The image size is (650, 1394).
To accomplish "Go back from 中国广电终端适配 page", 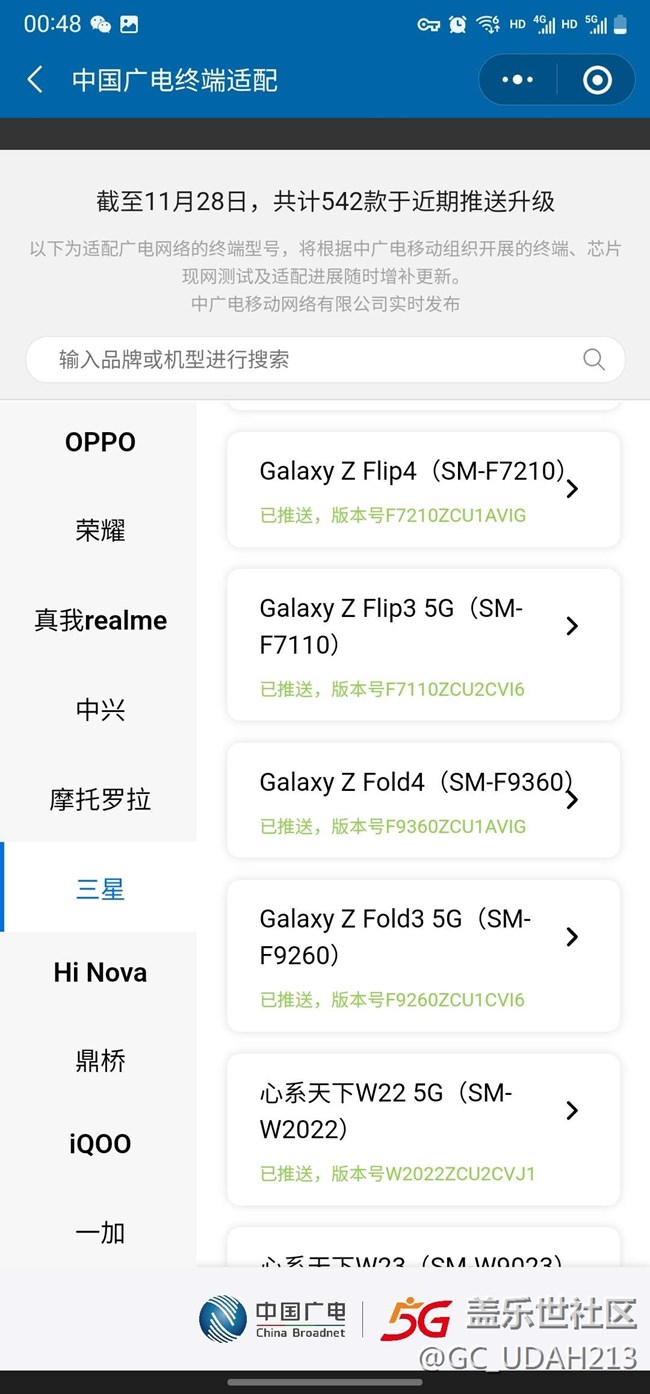I will click(35, 80).
